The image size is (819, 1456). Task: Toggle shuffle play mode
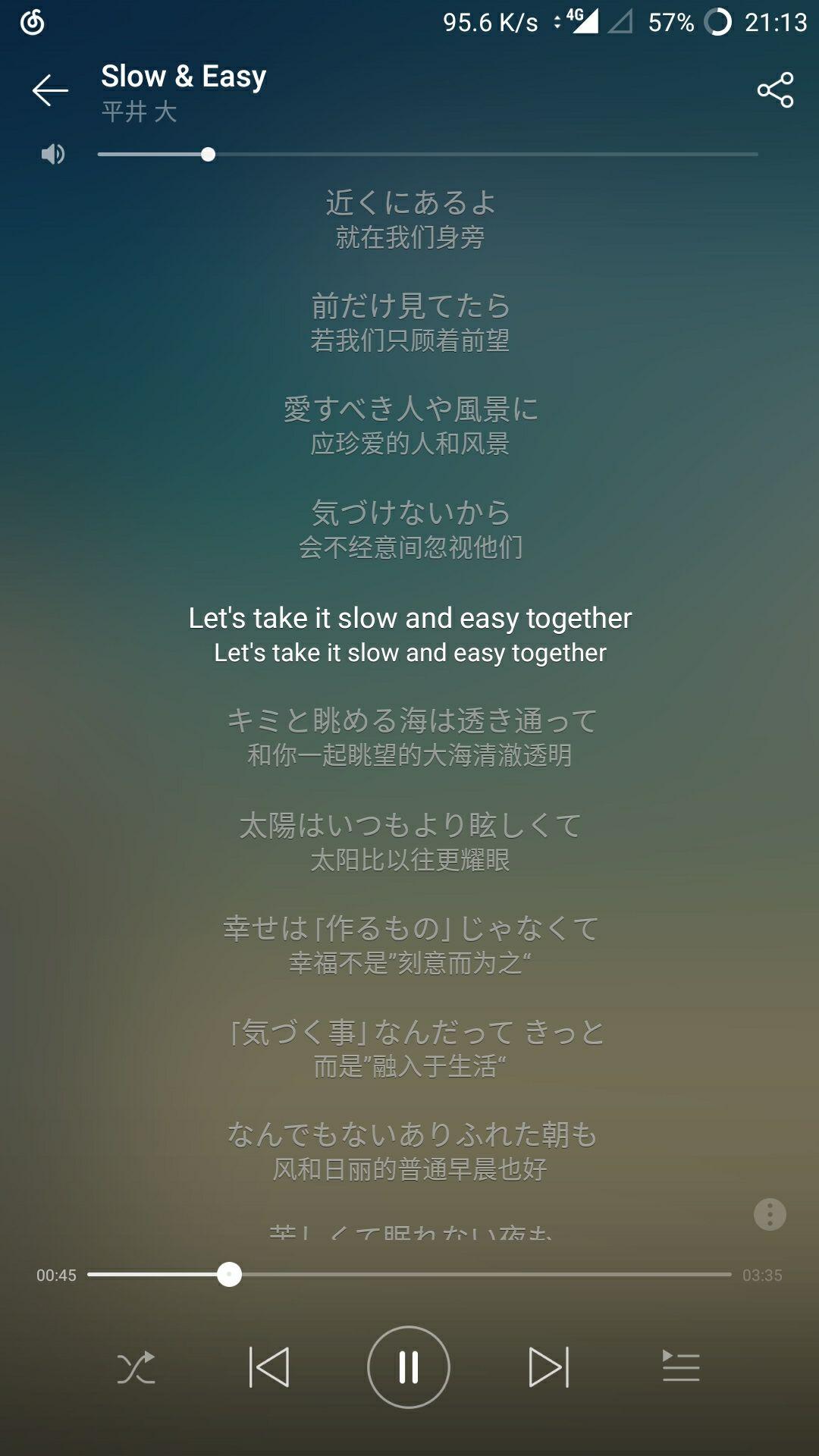click(x=136, y=1367)
